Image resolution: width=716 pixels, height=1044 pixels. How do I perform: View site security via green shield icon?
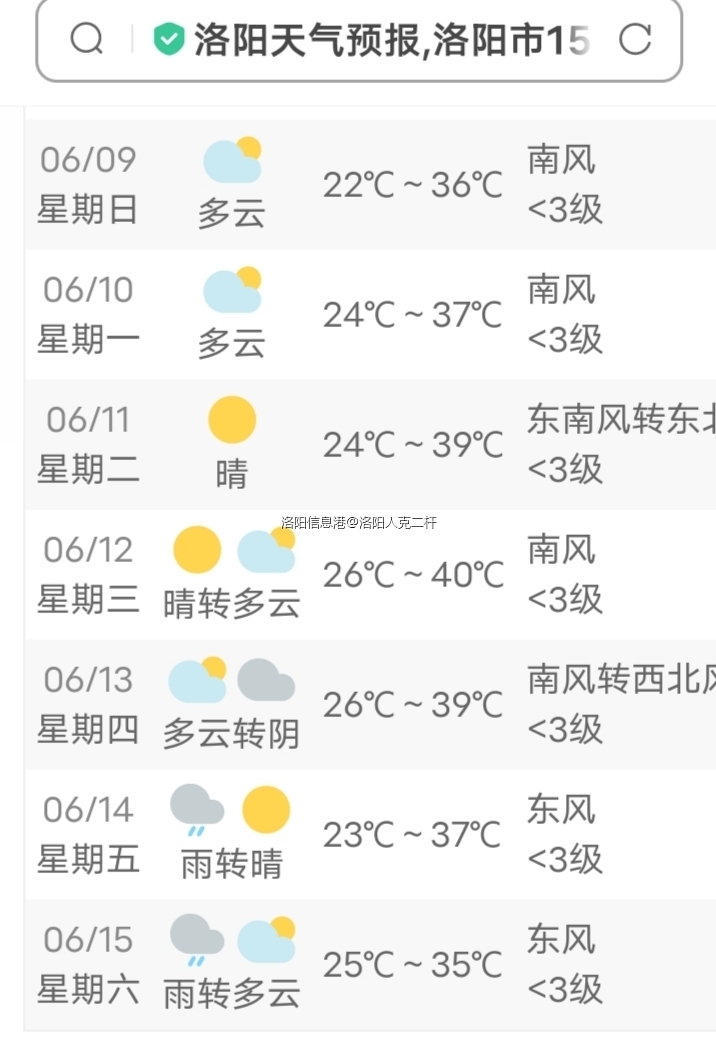click(x=169, y=40)
